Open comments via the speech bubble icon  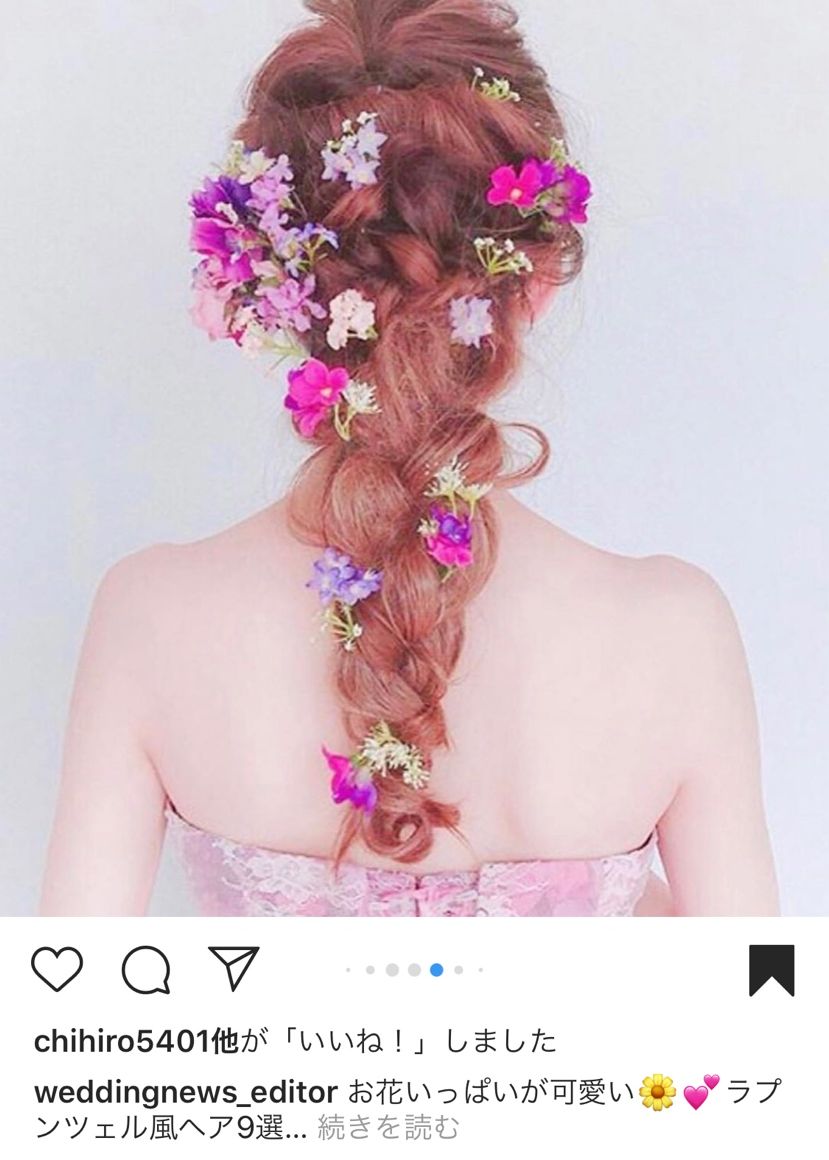(x=146, y=969)
